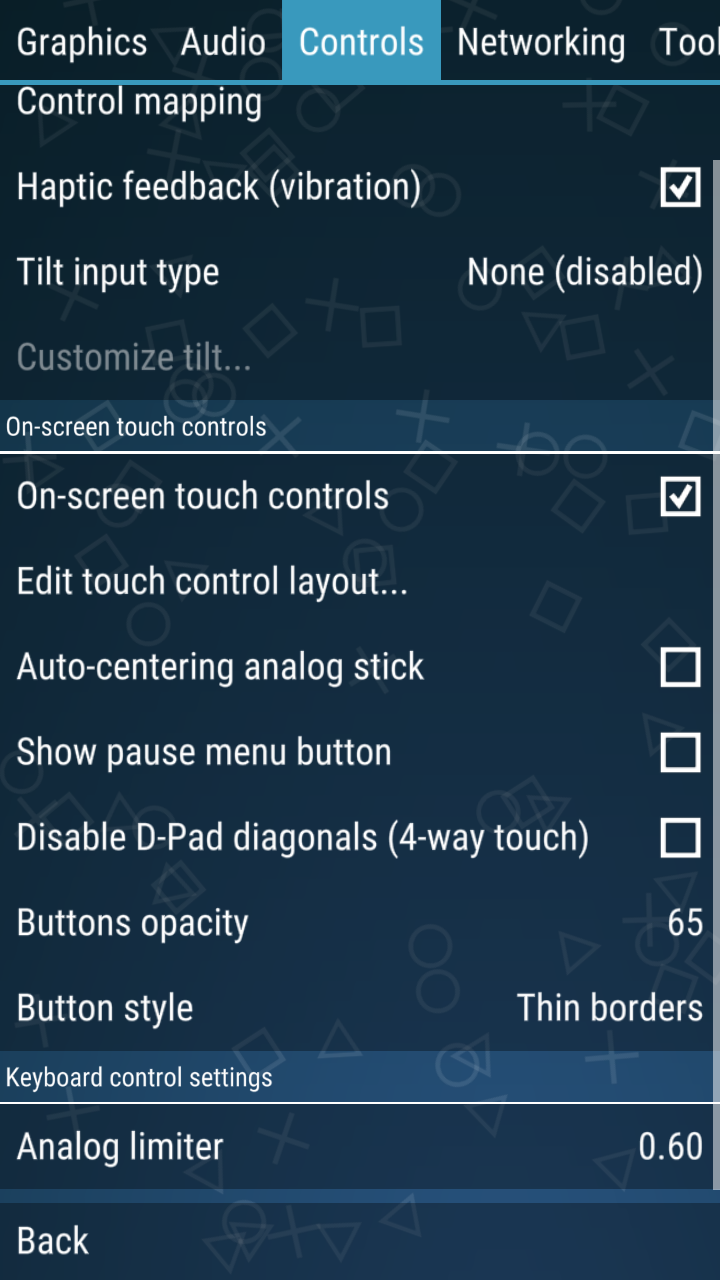Switch to the Graphics tab
The height and width of the screenshot is (1280, 720).
point(82,42)
